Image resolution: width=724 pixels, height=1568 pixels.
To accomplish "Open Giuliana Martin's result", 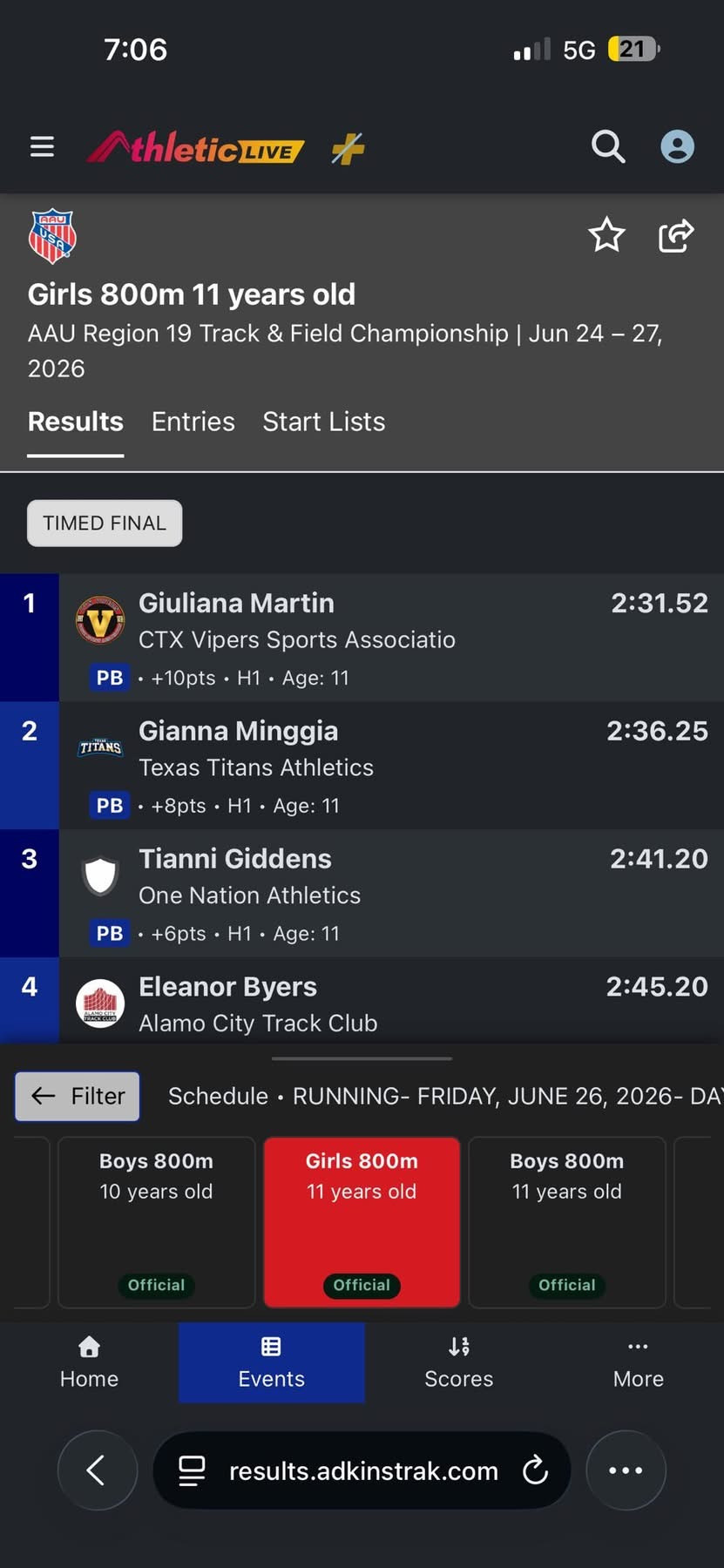I will pos(362,638).
